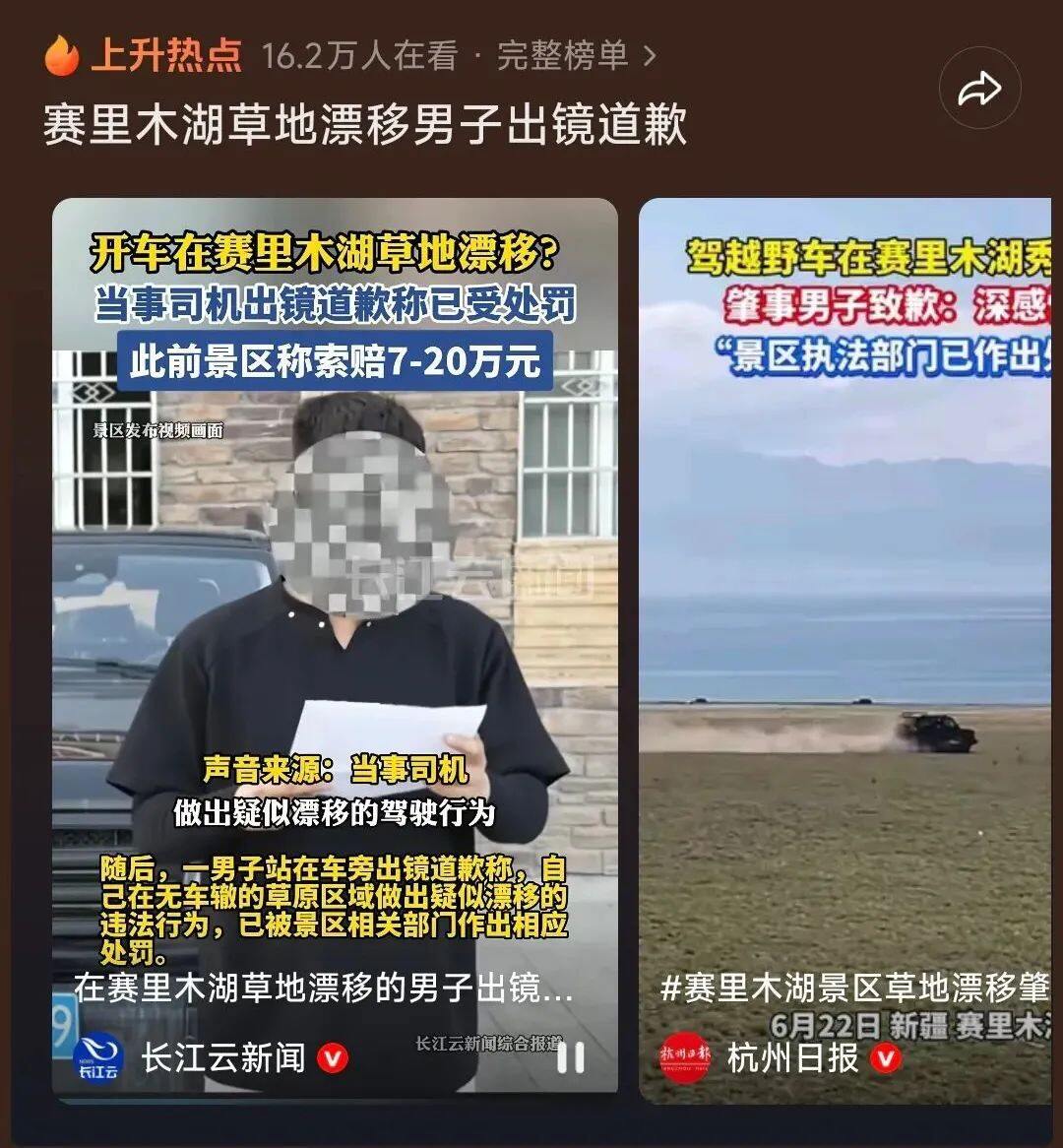The height and width of the screenshot is (1148, 1063).
Task: Open the full ranking list (完整榜单)
Action: 575,56
